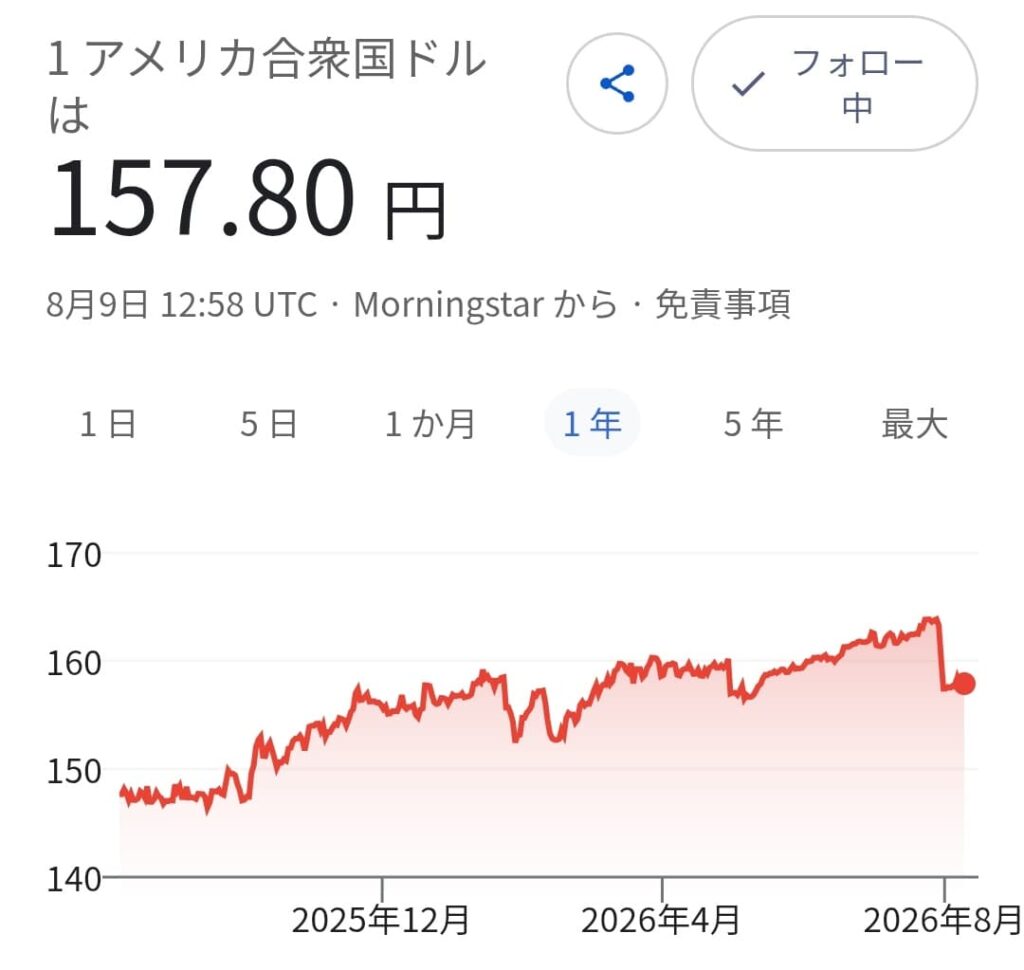
Task: Select the 1年 range tab
Action: coord(592,423)
